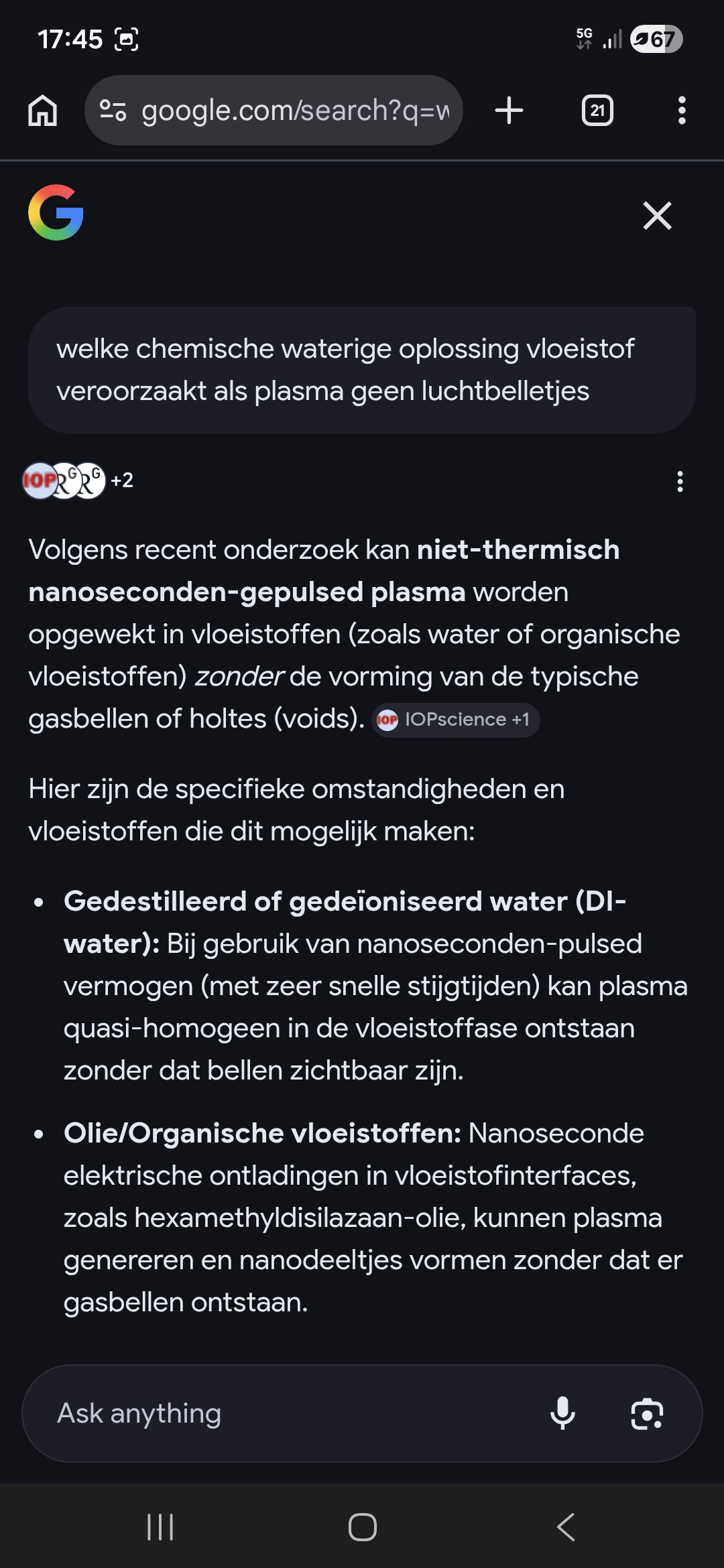Open a new browser tab
The height and width of the screenshot is (1568, 724).
[509, 111]
